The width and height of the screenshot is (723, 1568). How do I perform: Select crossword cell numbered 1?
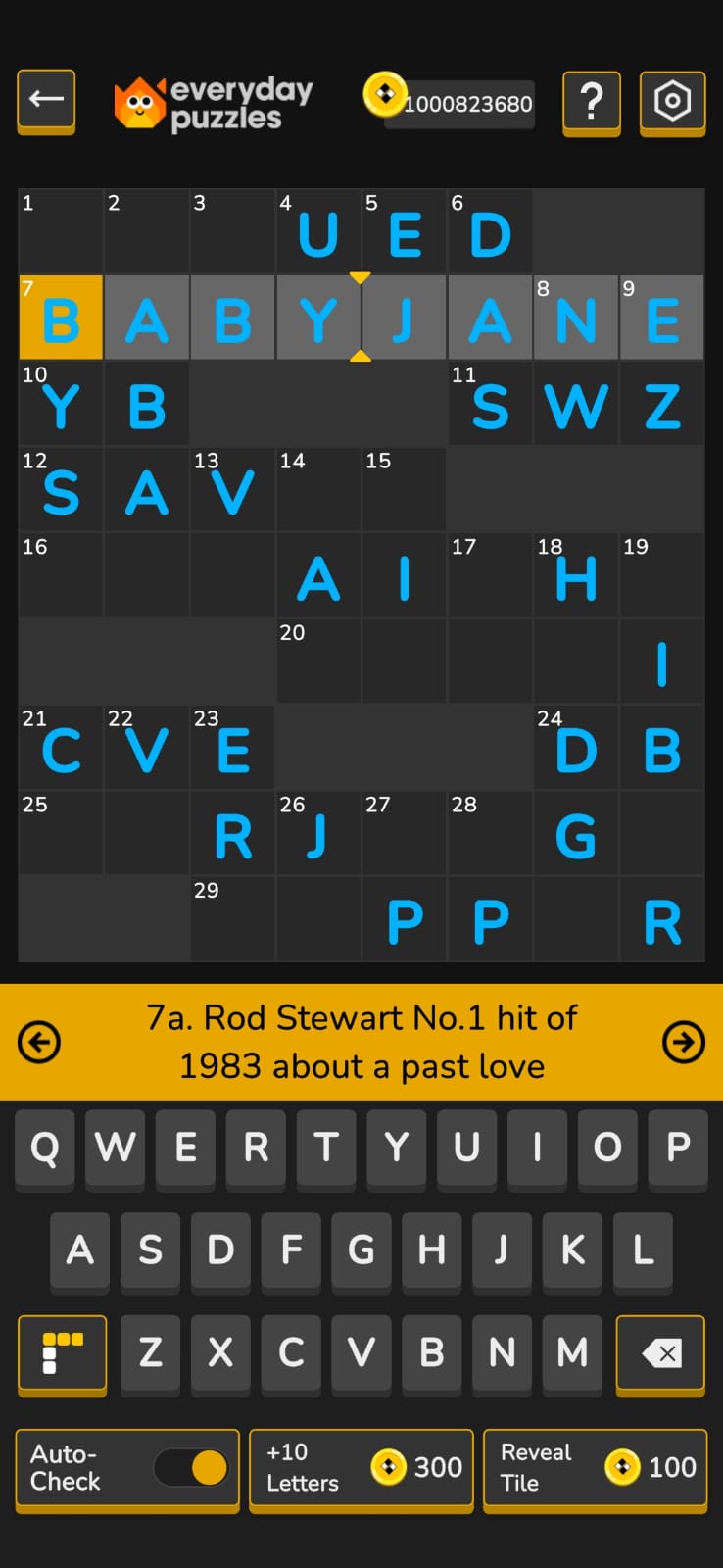[x=61, y=231]
